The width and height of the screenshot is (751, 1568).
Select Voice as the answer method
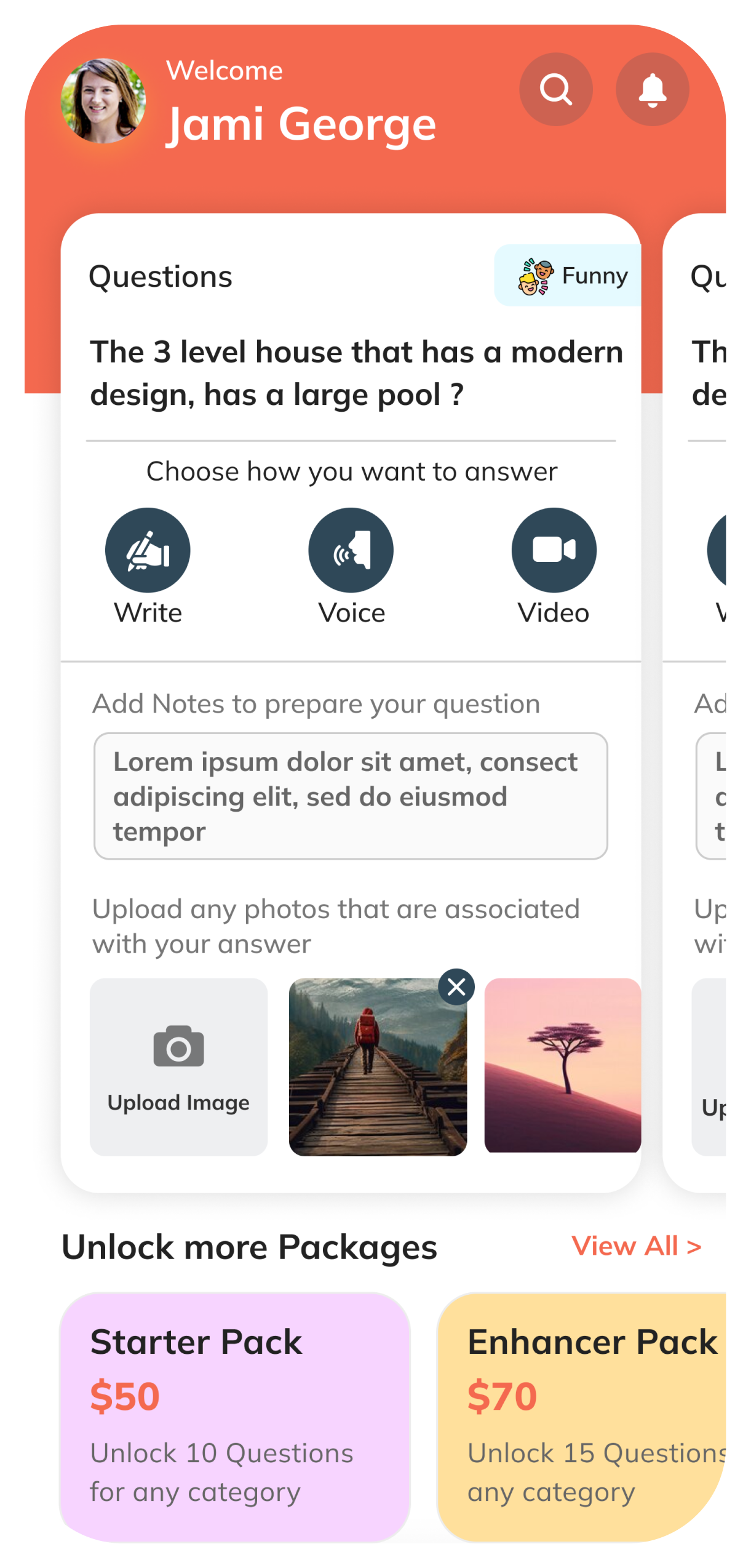point(351,550)
